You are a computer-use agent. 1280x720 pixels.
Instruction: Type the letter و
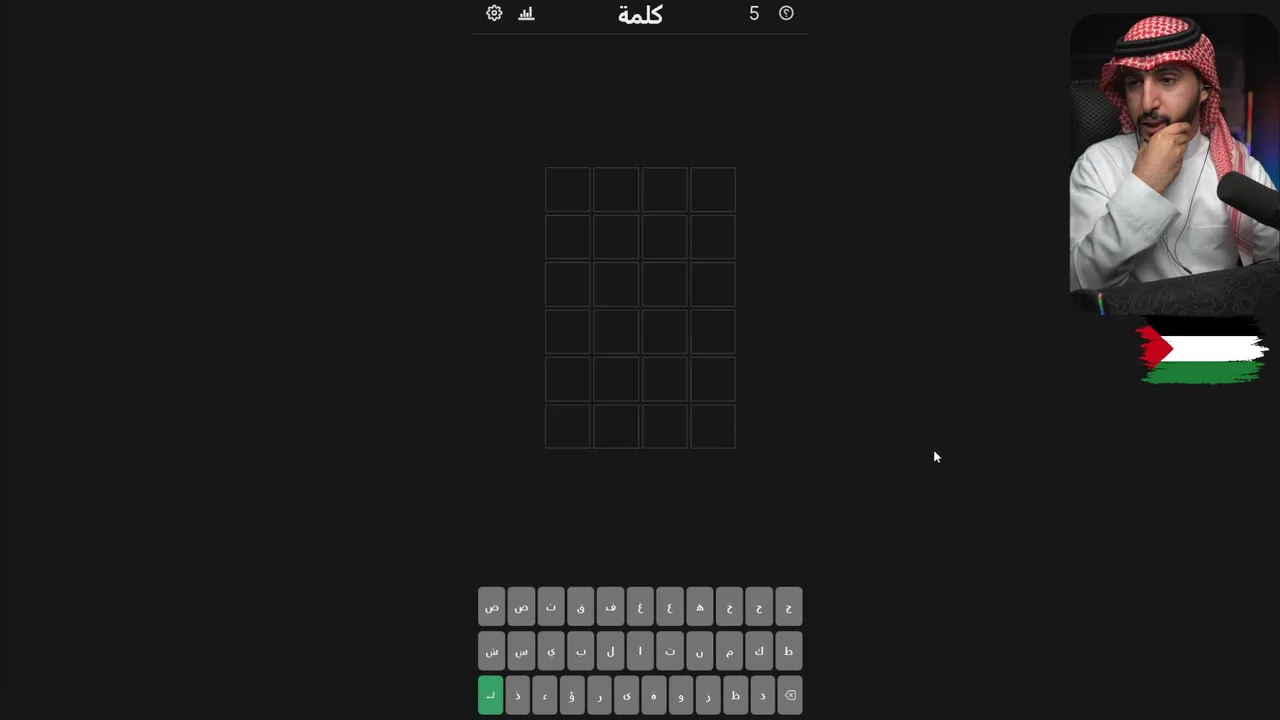(681, 695)
